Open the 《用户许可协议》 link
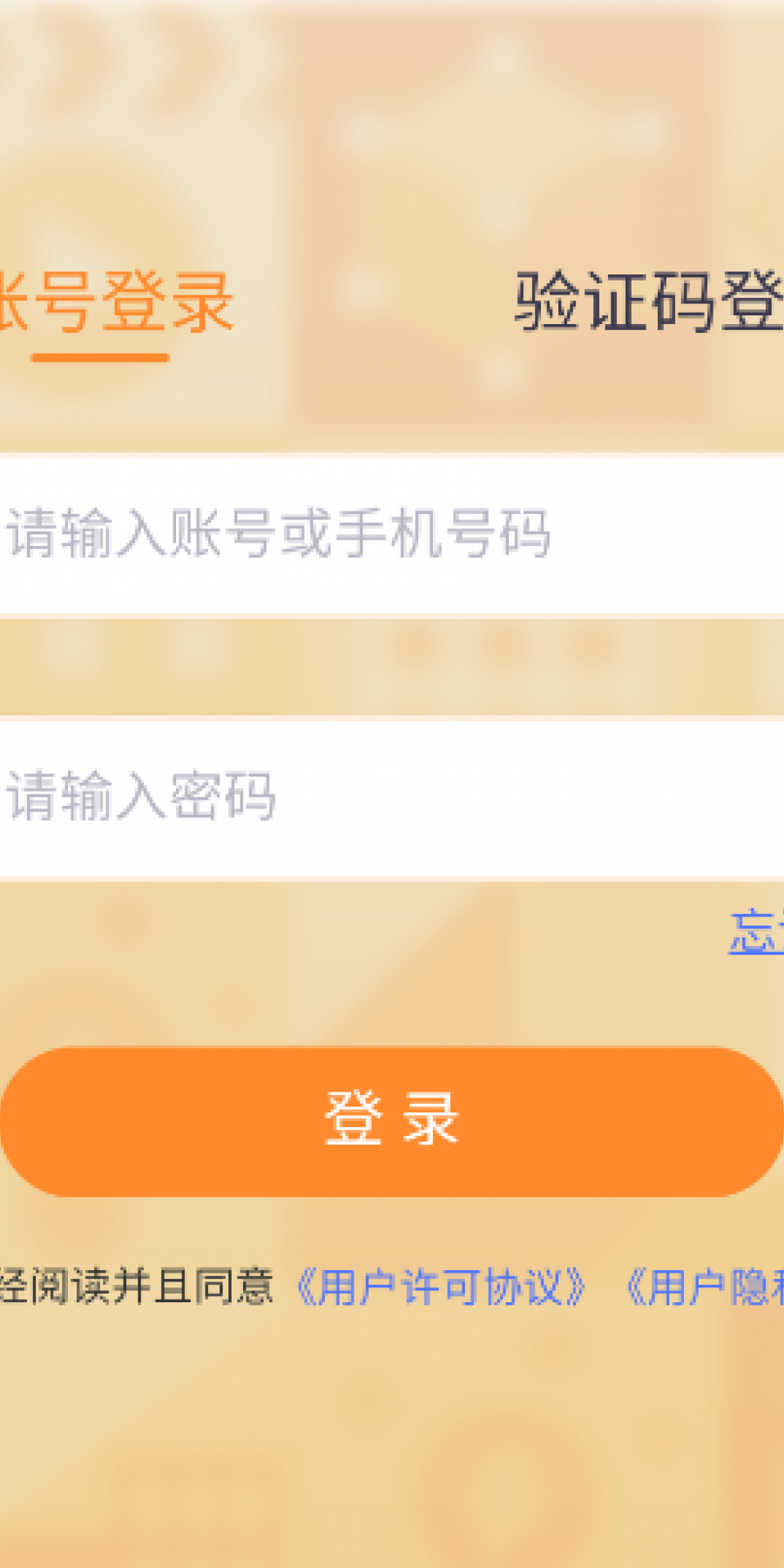 pyautogui.click(x=440, y=1287)
